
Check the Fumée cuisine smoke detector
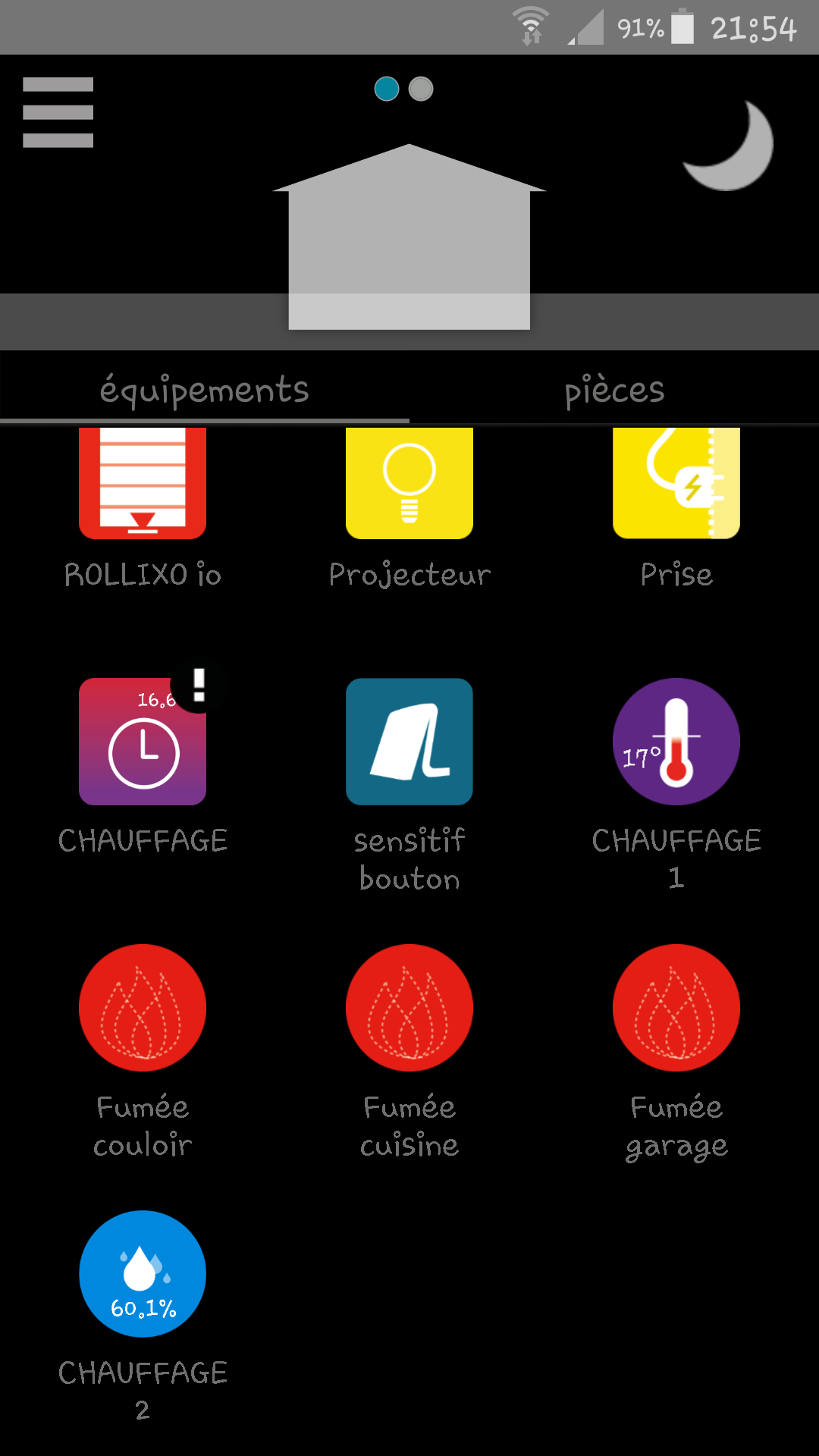[x=409, y=1008]
